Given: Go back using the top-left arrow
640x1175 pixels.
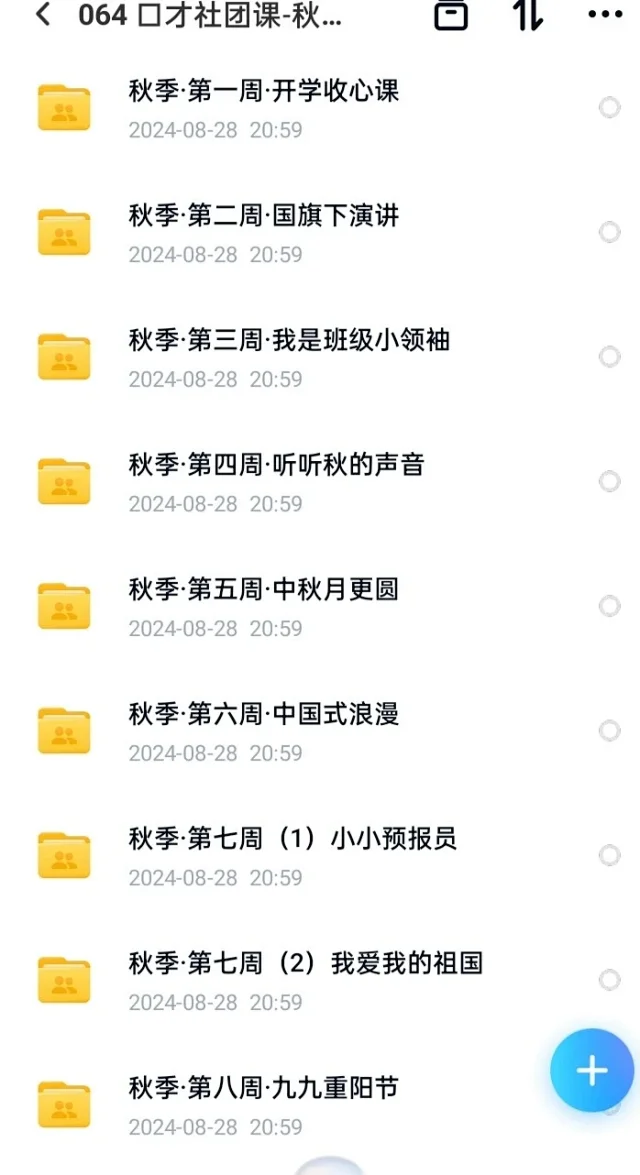Looking at the screenshot, I should tap(43, 13).
